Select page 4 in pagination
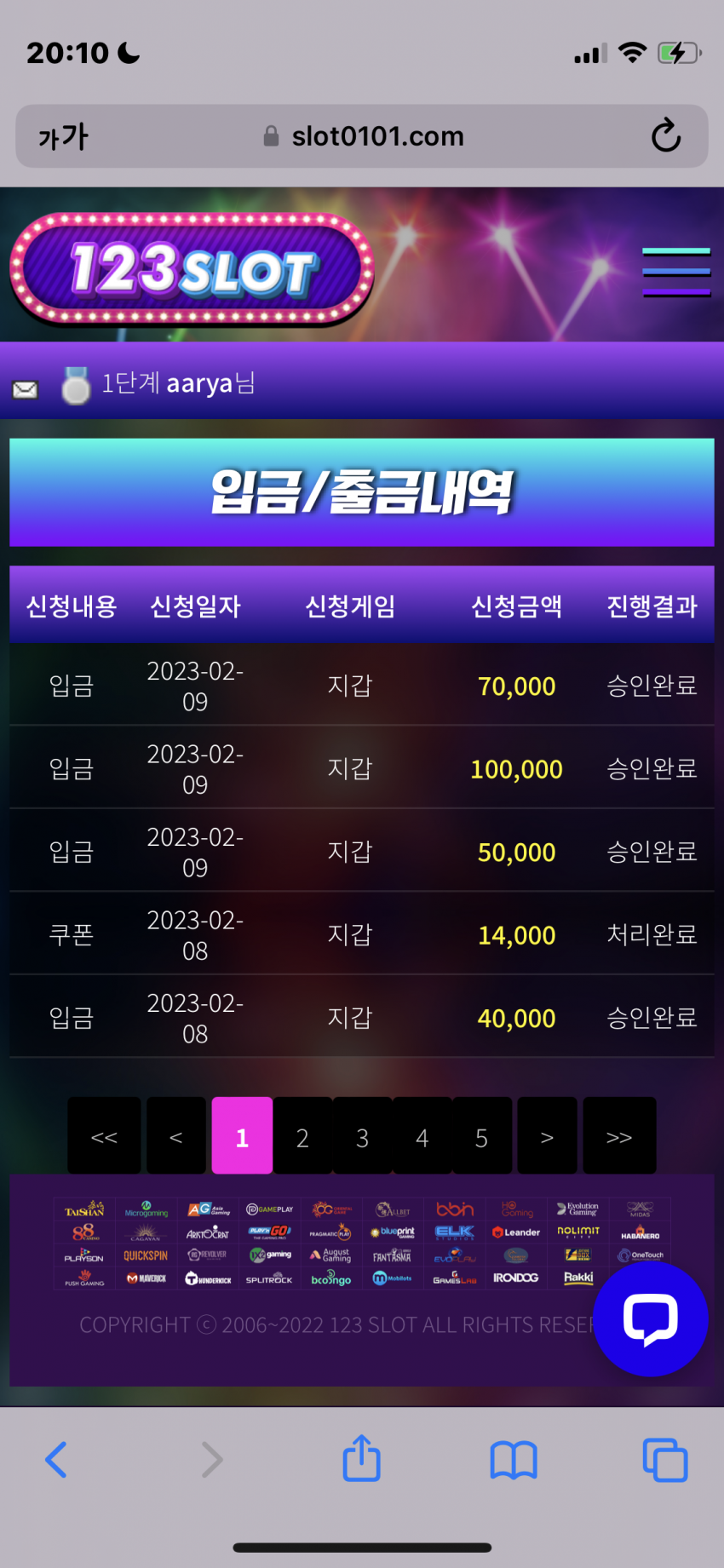724x1568 pixels. (422, 1137)
